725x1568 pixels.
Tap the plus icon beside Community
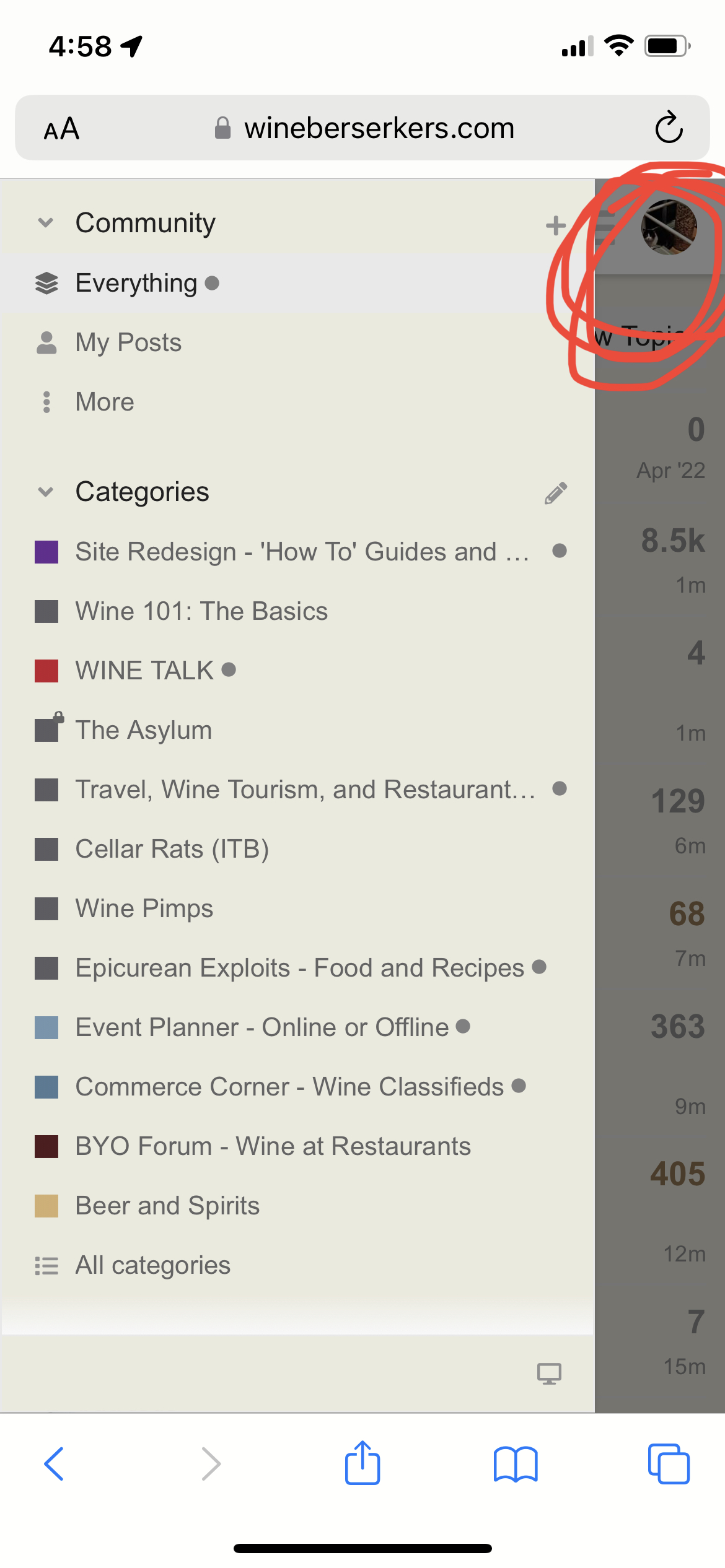[x=556, y=225]
